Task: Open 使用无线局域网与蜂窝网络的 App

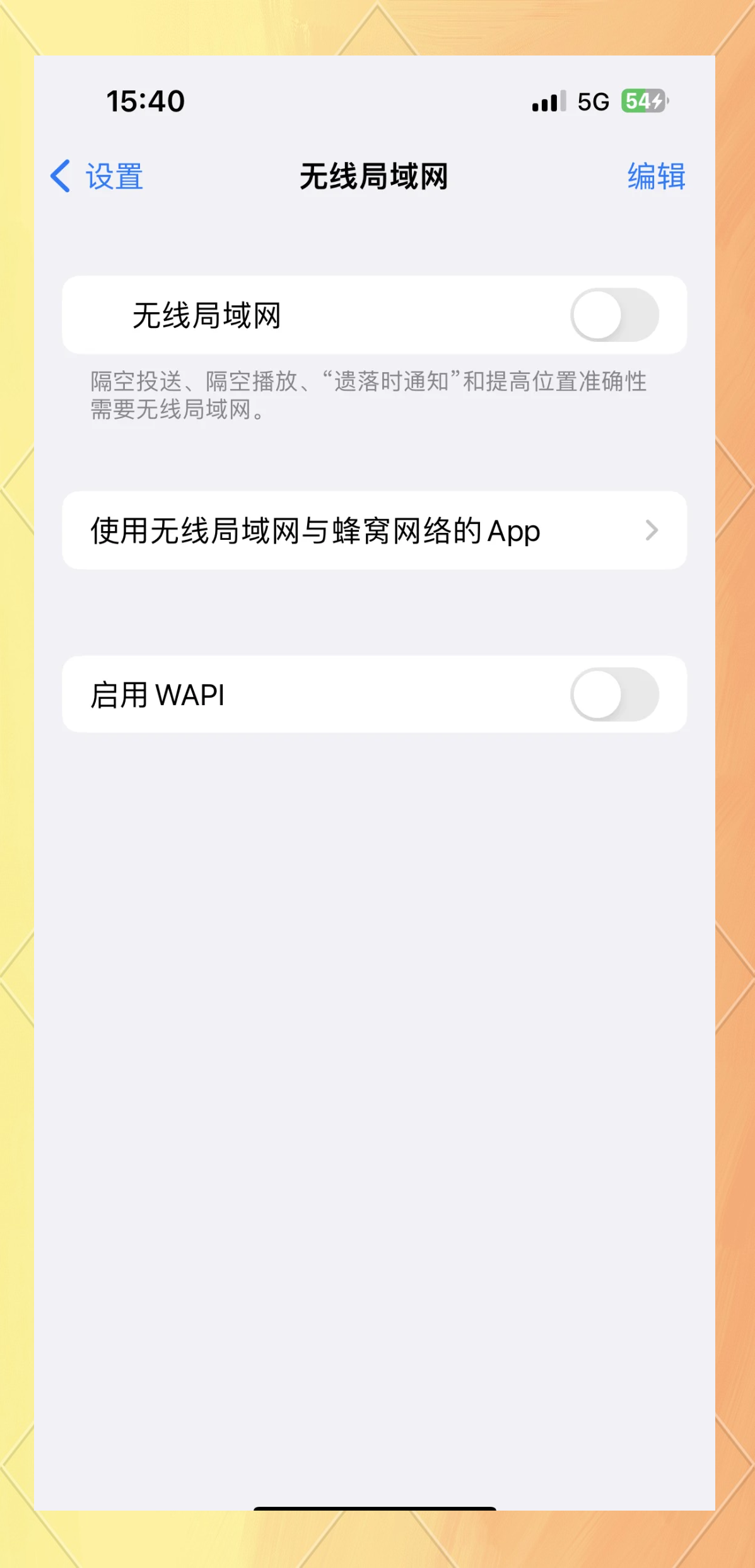Action: click(374, 530)
